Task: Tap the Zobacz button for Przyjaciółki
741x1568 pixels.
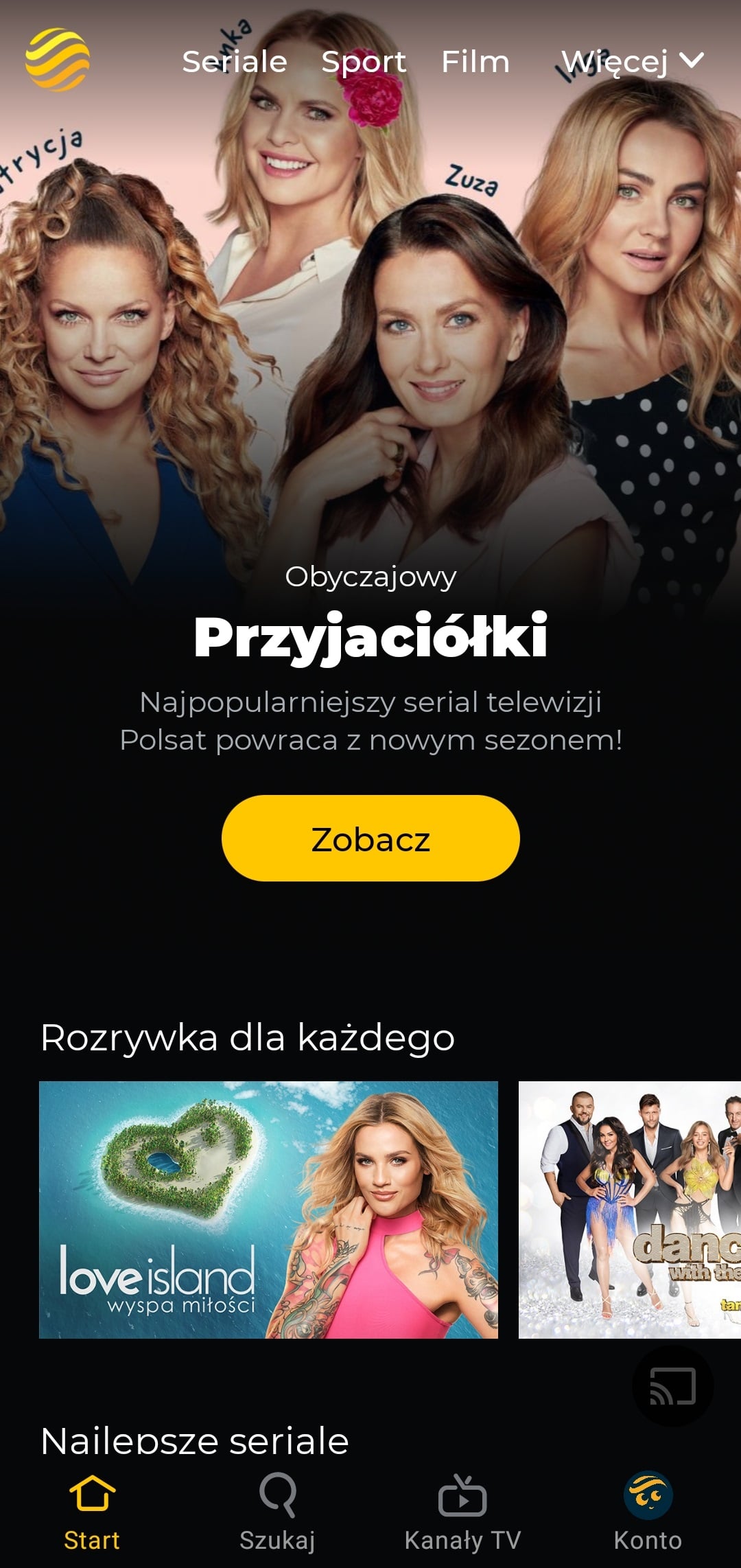Action: [370, 838]
